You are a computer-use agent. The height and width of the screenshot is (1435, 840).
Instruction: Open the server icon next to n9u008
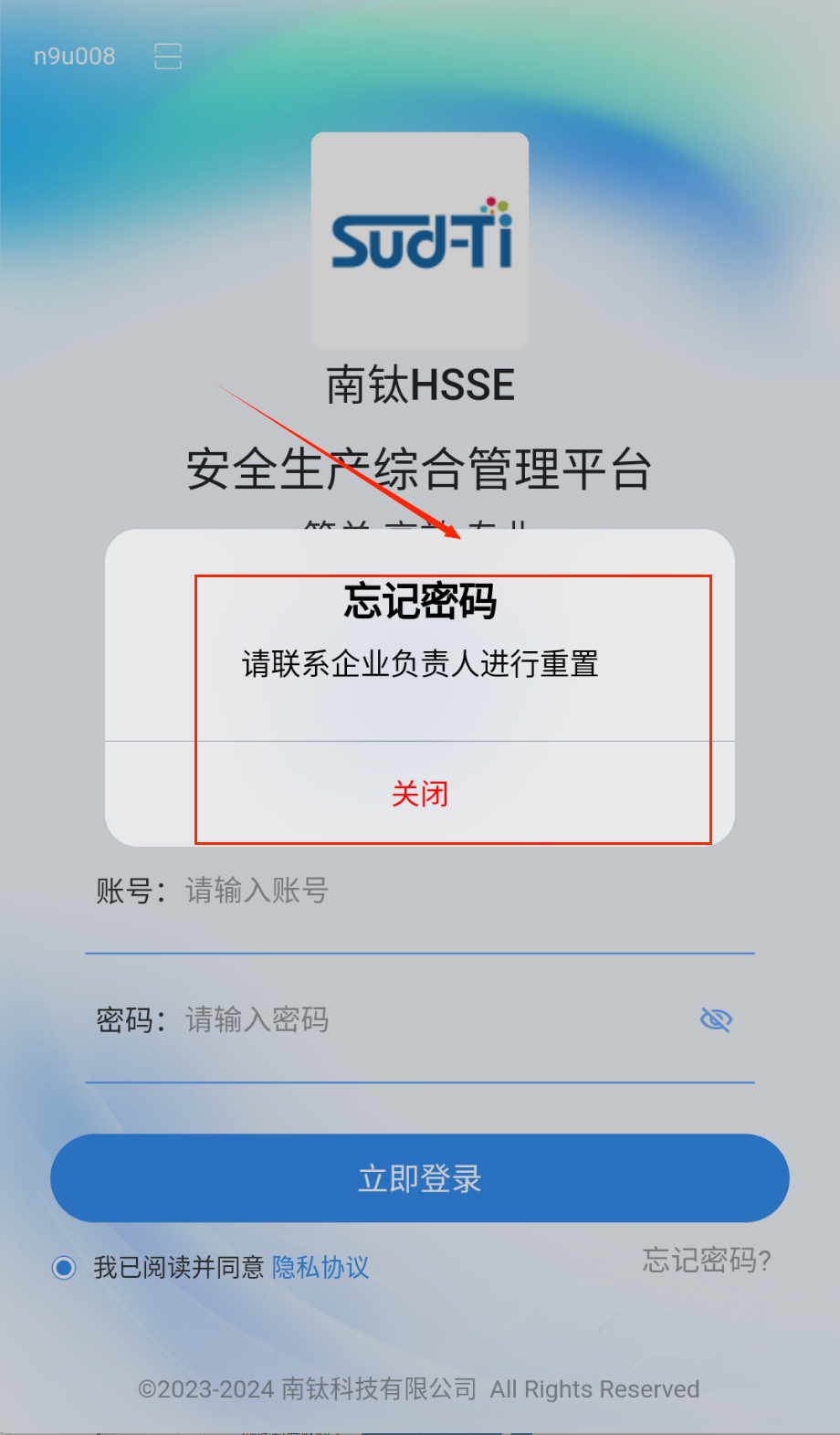click(x=168, y=57)
